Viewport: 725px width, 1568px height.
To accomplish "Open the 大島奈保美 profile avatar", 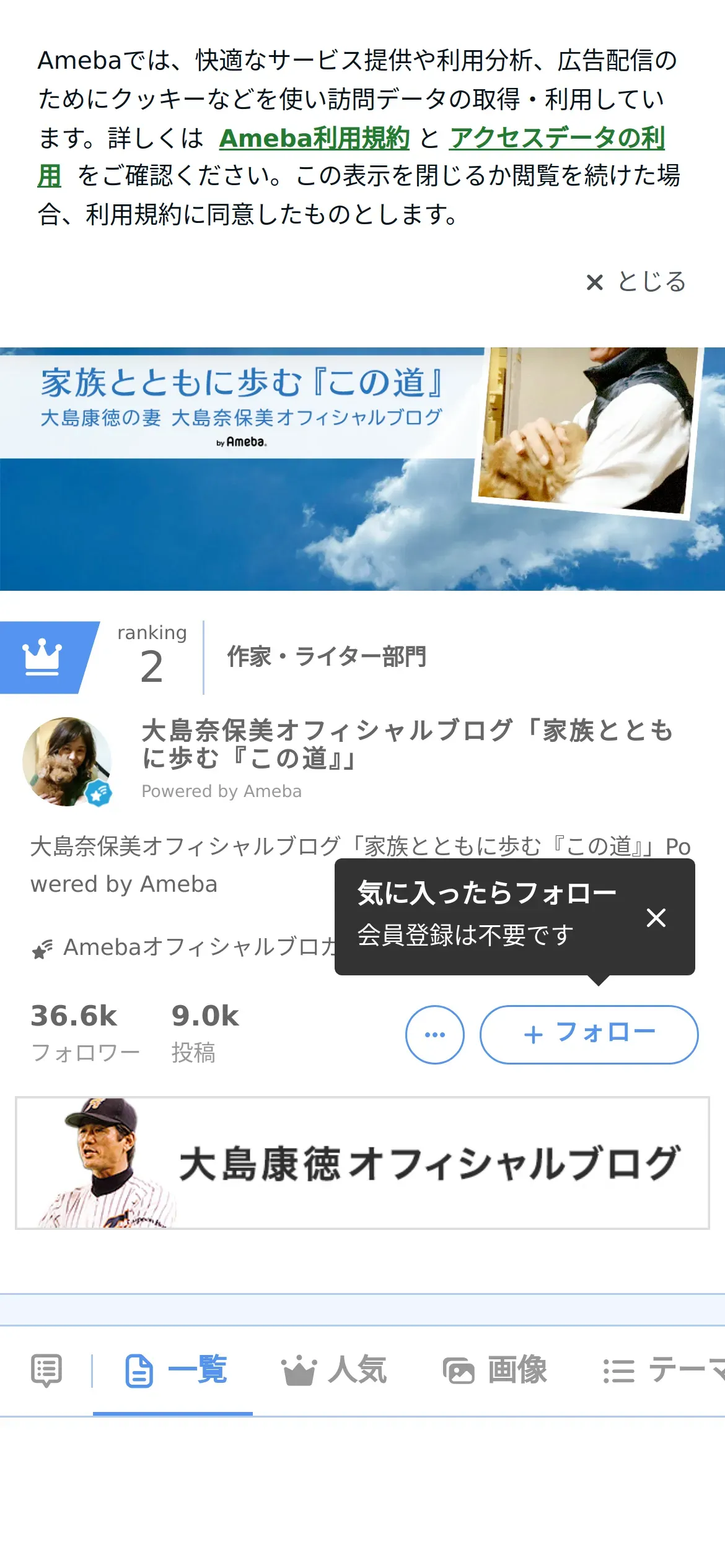I will pos(67,761).
